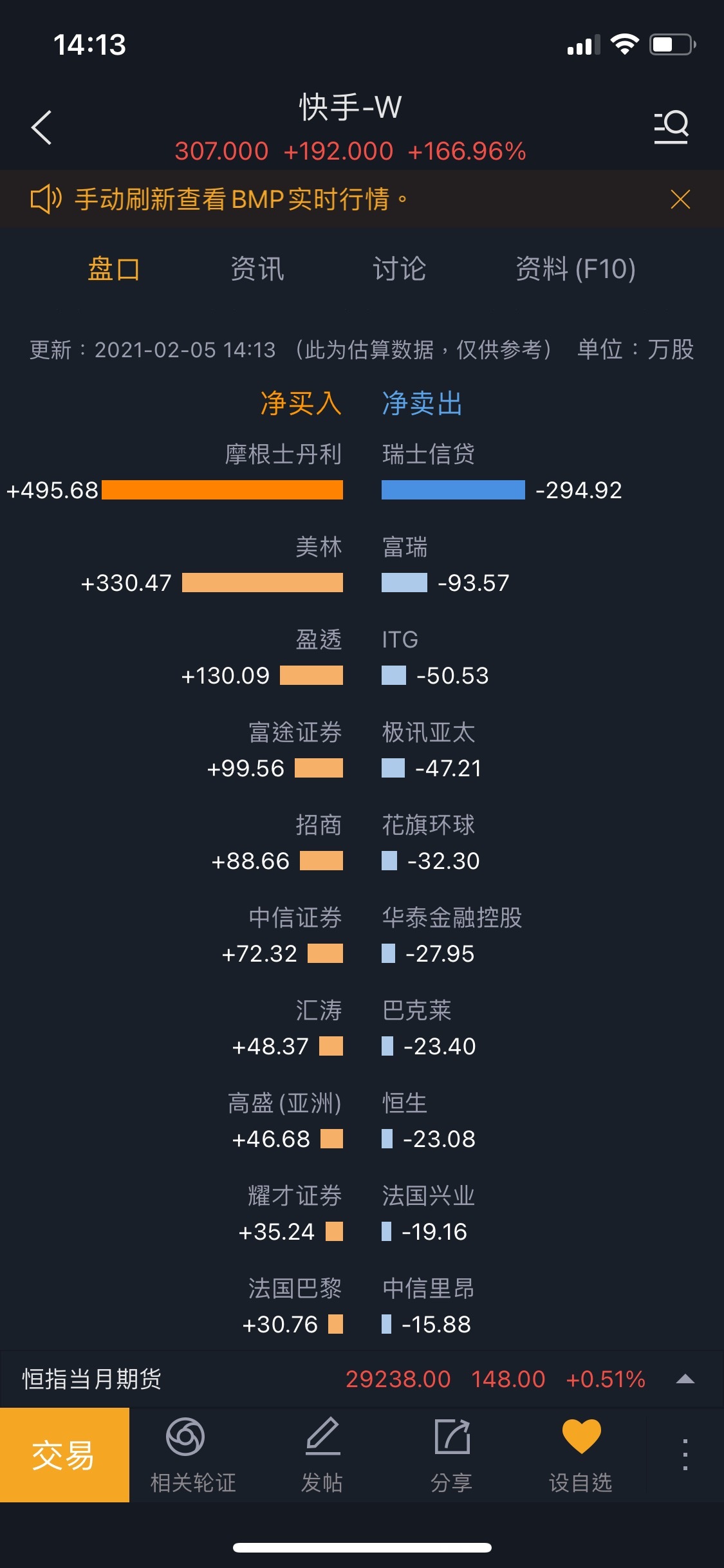Go back using the top-left arrow

tap(41, 127)
